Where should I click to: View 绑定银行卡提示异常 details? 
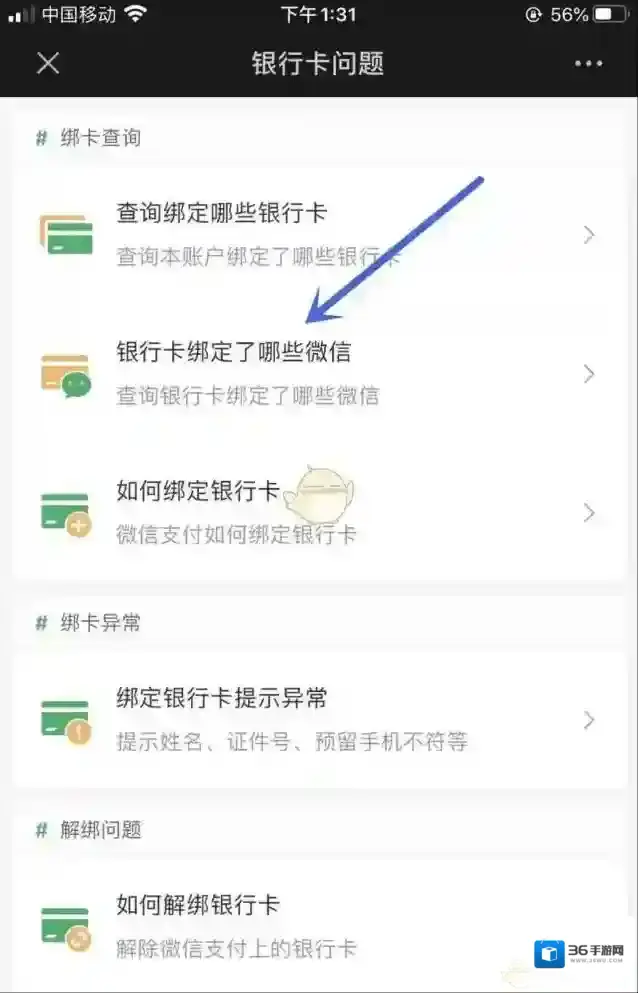tap(318, 719)
